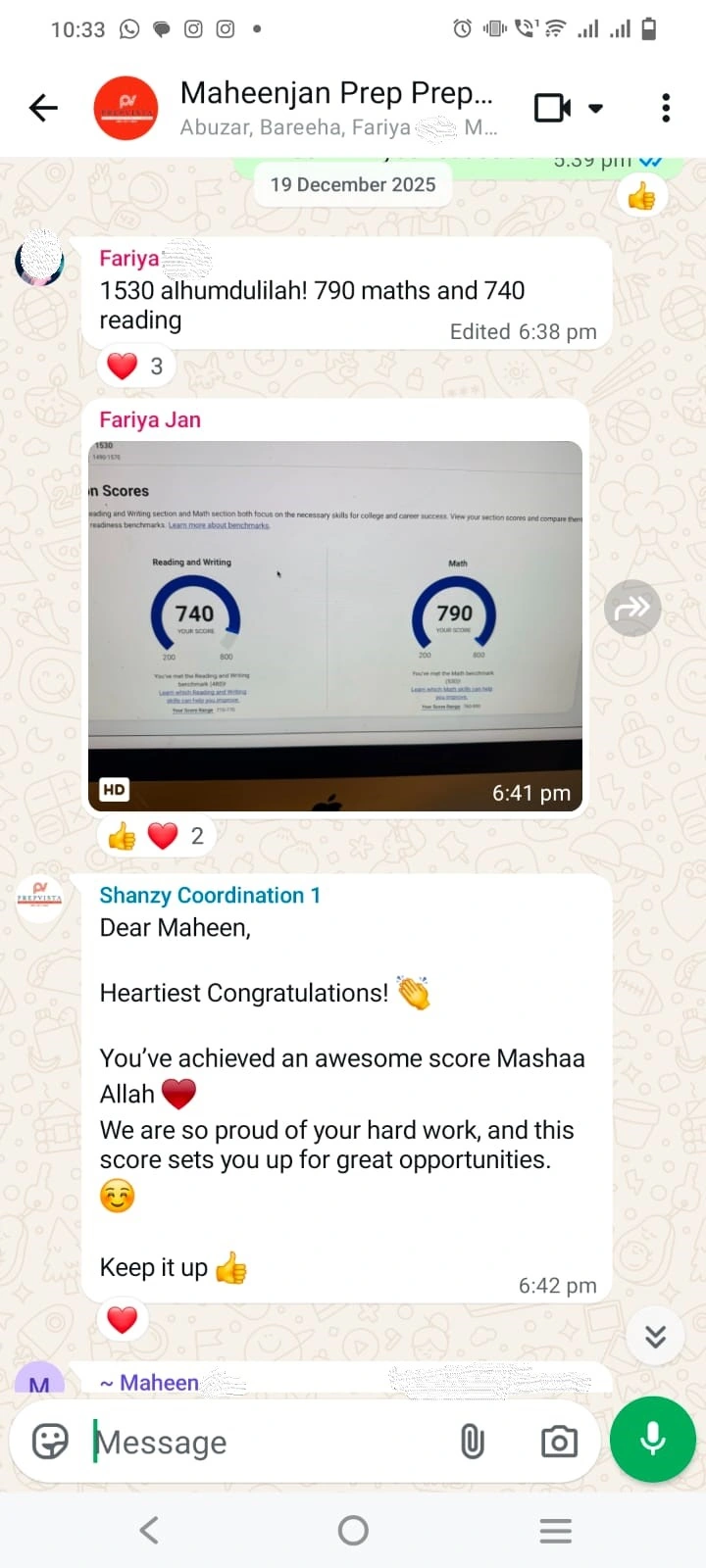The image size is (706, 1568).
Task: View heart reaction on Shanzy's congratulations message
Action: tap(122, 1320)
